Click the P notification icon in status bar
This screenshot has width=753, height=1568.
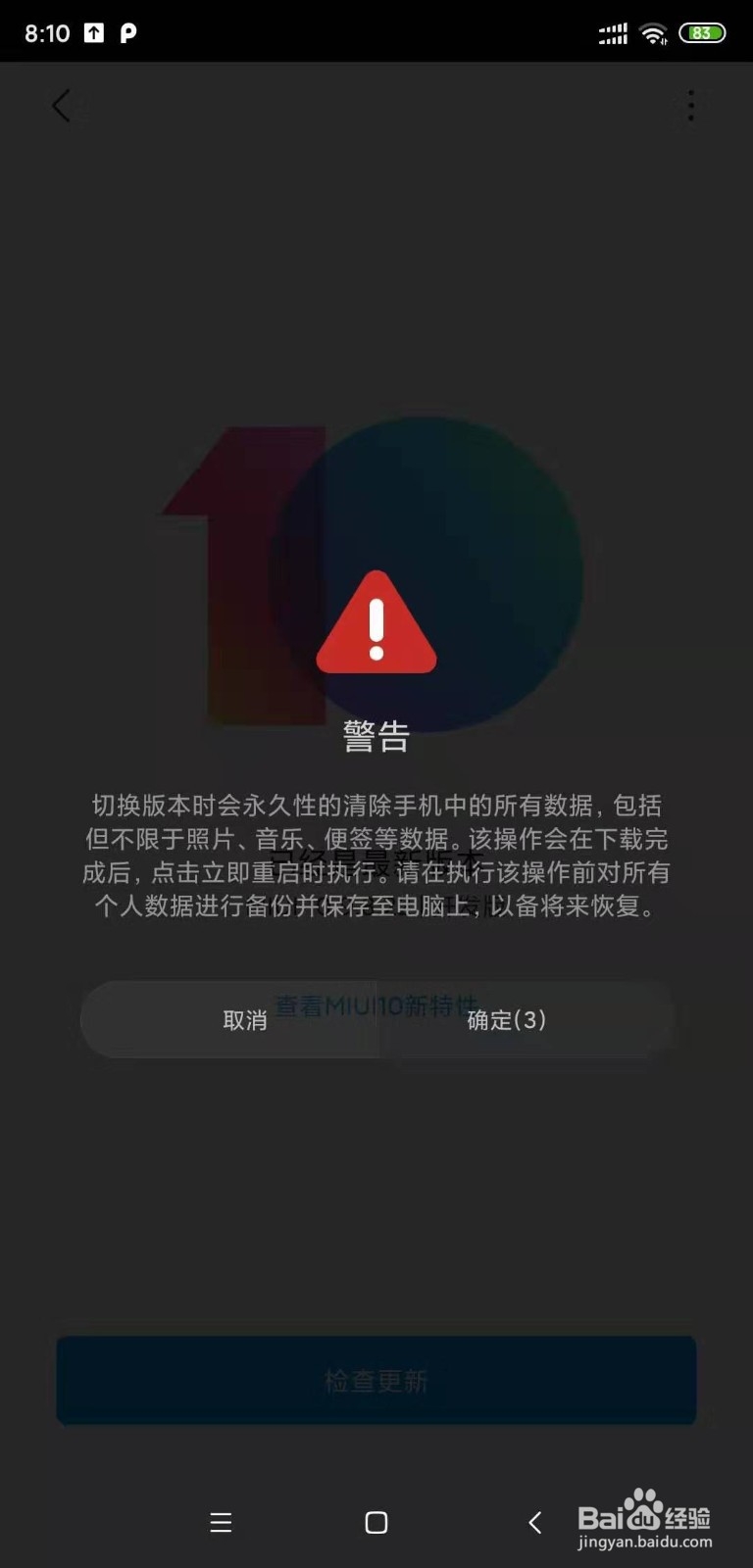[130, 31]
